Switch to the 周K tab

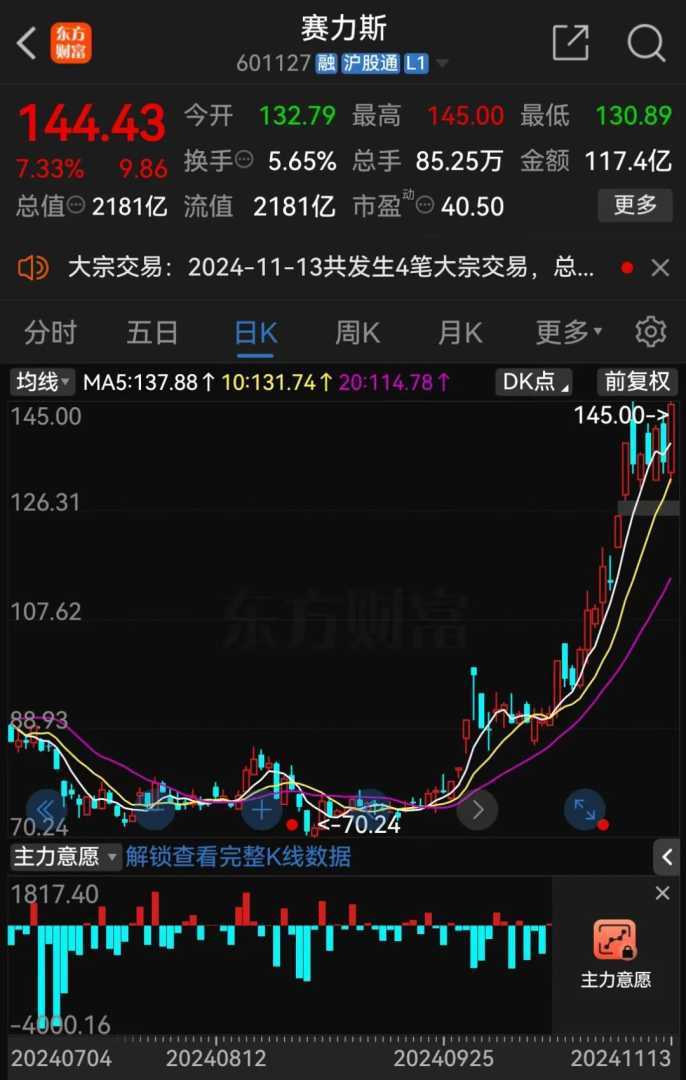pyautogui.click(x=357, y=332)
